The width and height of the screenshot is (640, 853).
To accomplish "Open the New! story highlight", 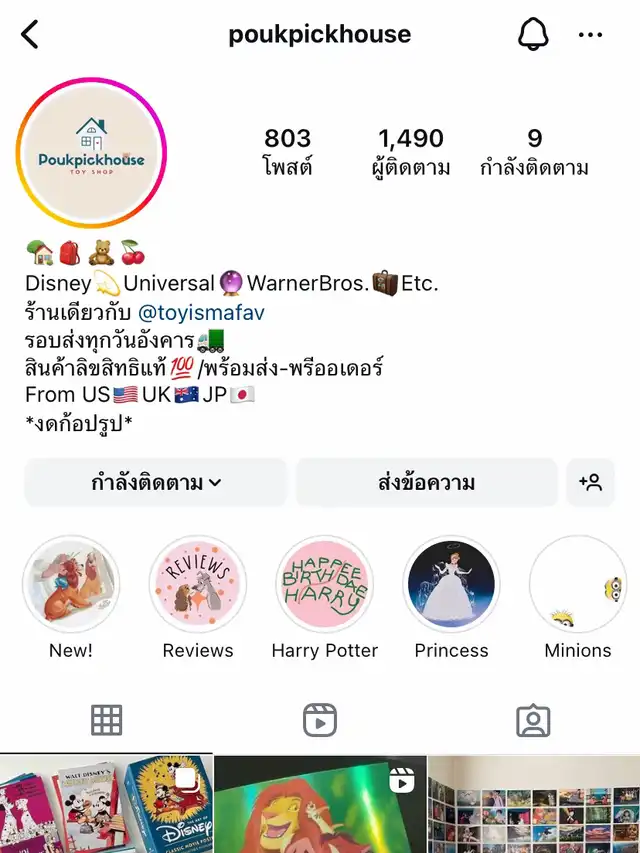I will pyautogui.click(x=71, y=584).
